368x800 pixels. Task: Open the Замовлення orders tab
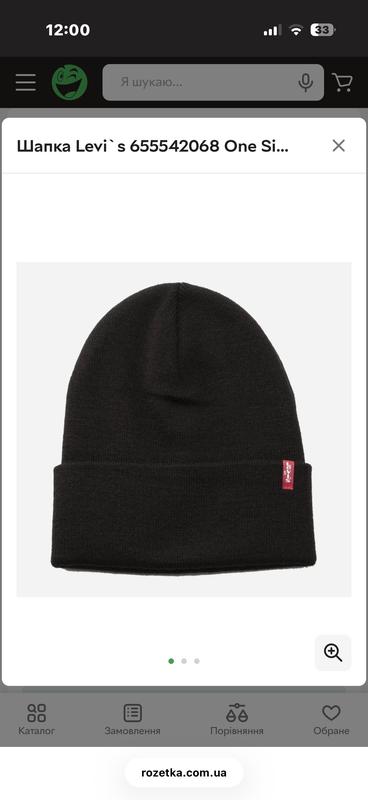[x=133, y=719]
